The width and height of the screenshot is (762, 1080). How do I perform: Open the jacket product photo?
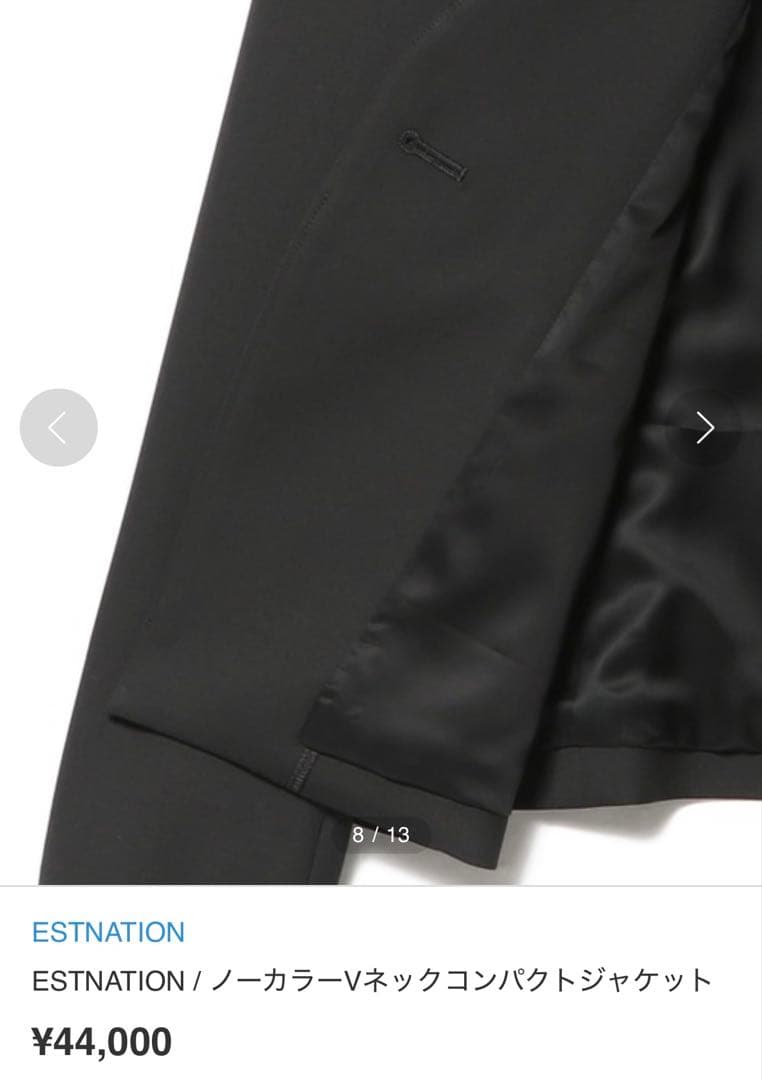point(380,300)
